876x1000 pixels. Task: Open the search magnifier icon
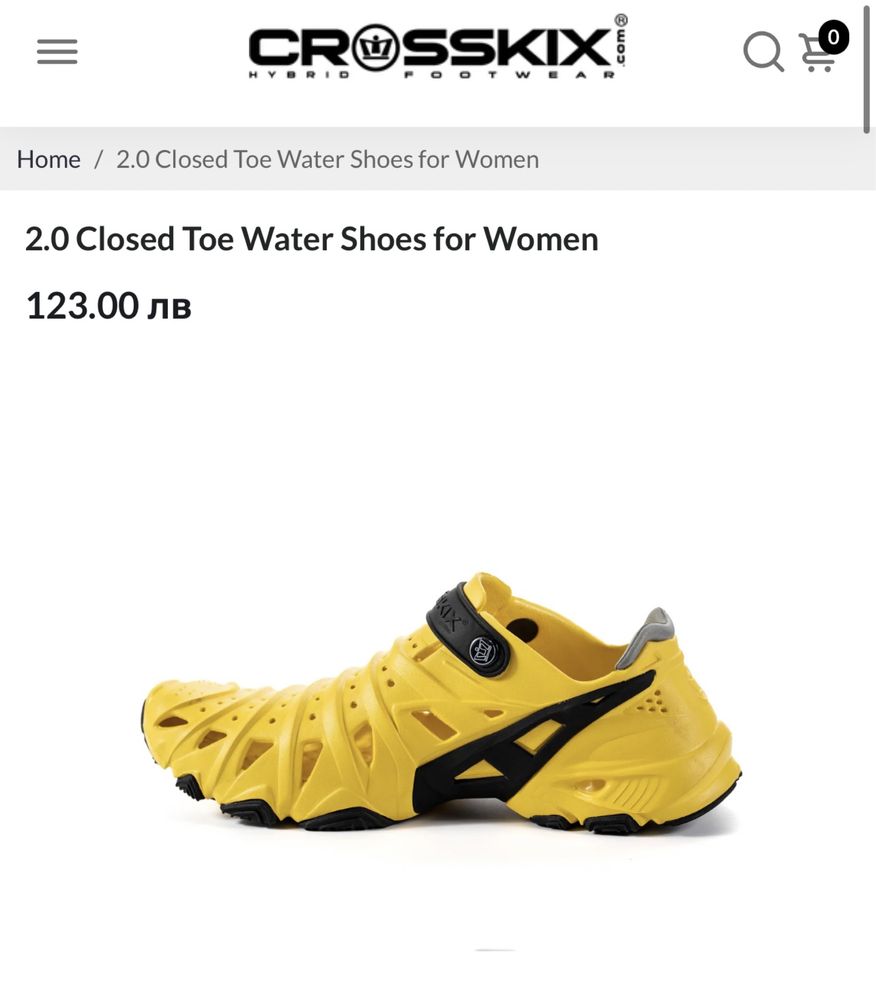click(763, 52)
